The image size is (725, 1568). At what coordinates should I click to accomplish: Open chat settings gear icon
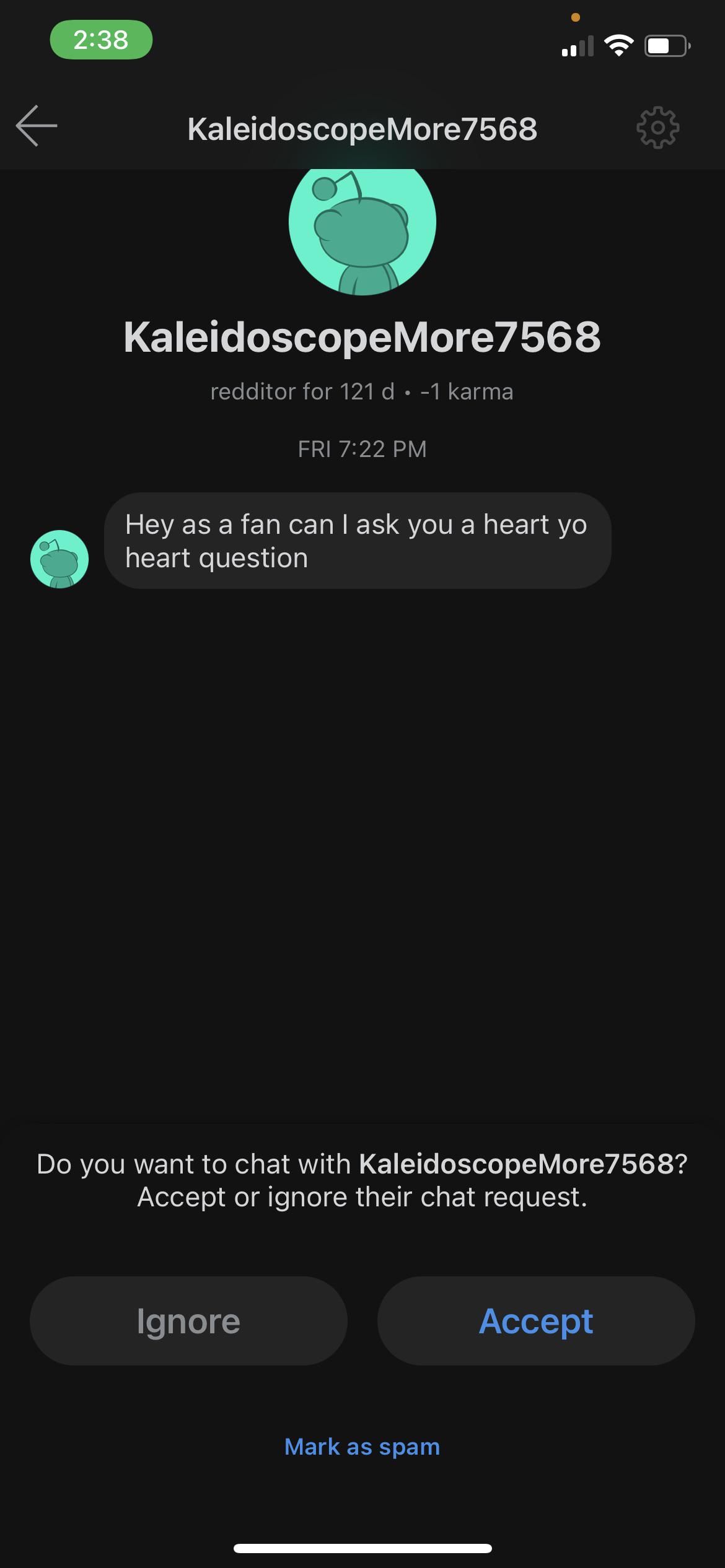click(657, 128)
